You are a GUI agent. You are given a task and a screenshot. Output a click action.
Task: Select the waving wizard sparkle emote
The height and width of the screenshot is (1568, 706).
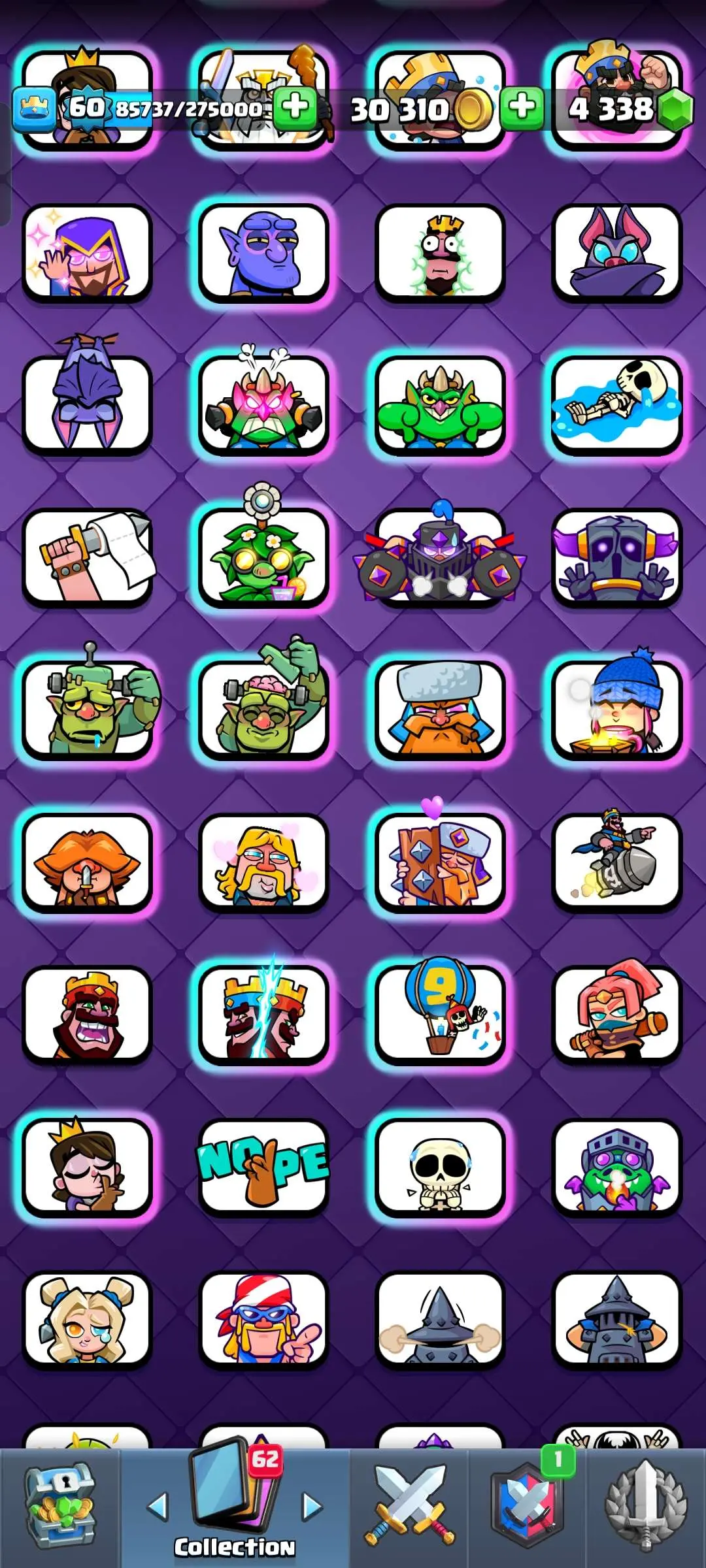pyautogui.click(x=88, y=253)
